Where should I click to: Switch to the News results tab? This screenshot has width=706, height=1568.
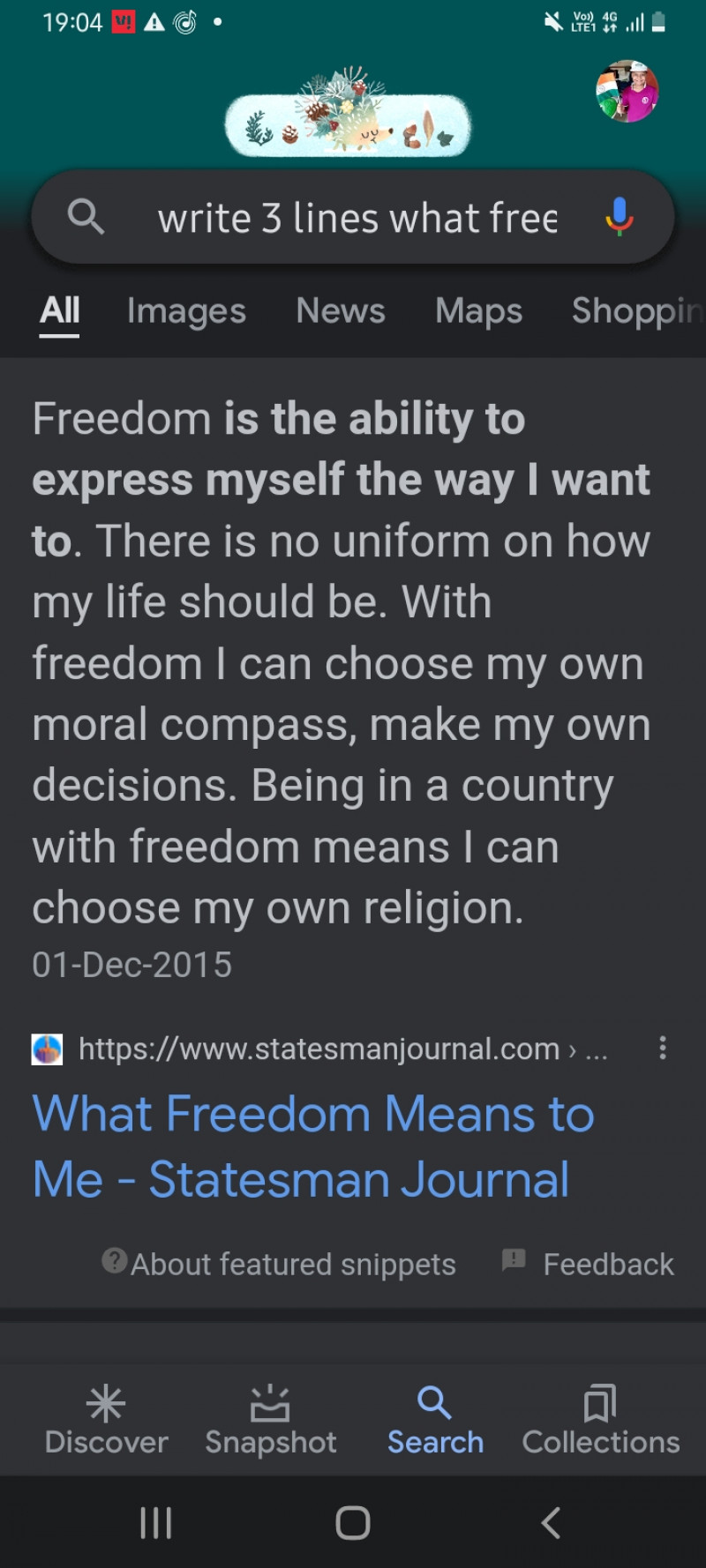pyautogui.click(x=341, y=310)
